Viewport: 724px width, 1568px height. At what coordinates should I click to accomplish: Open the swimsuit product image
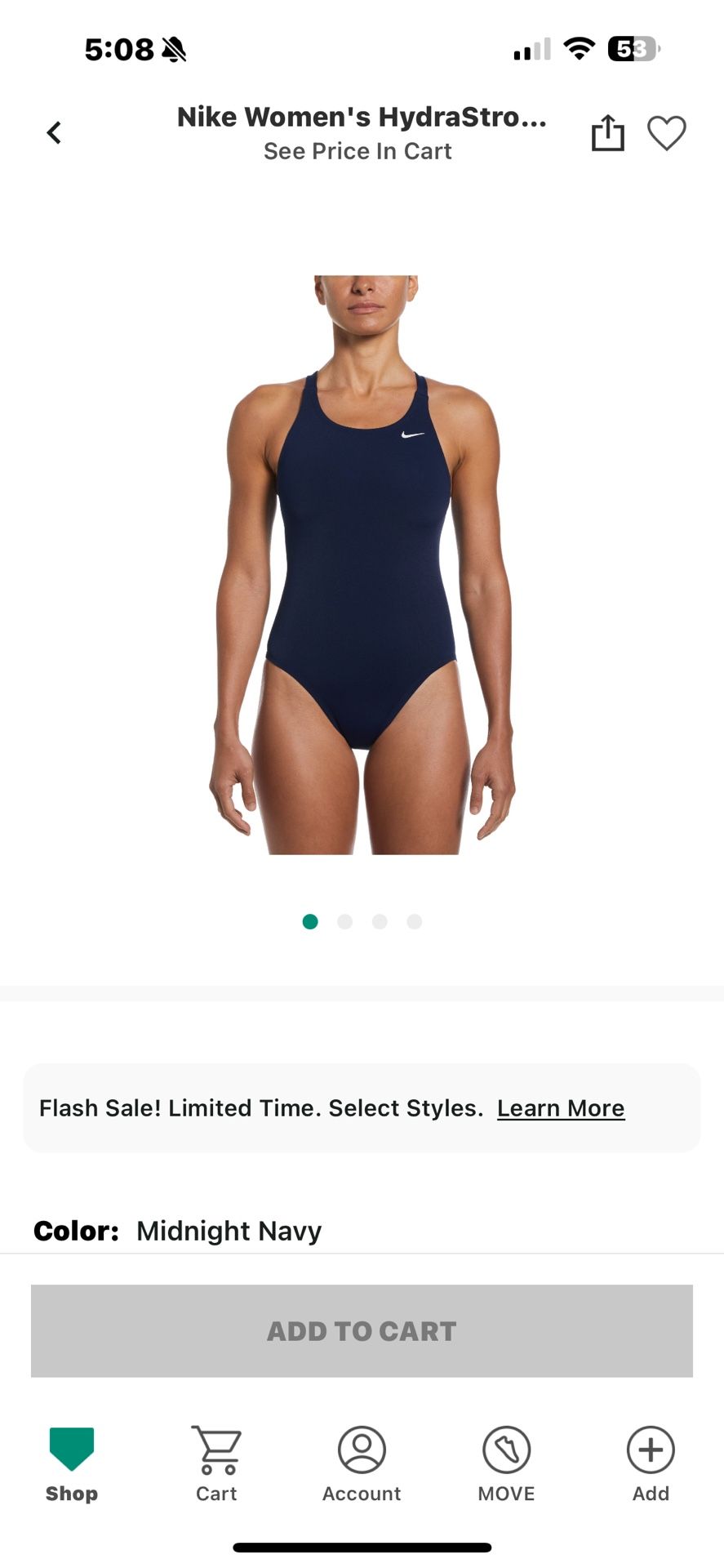[x=362, y=564]
